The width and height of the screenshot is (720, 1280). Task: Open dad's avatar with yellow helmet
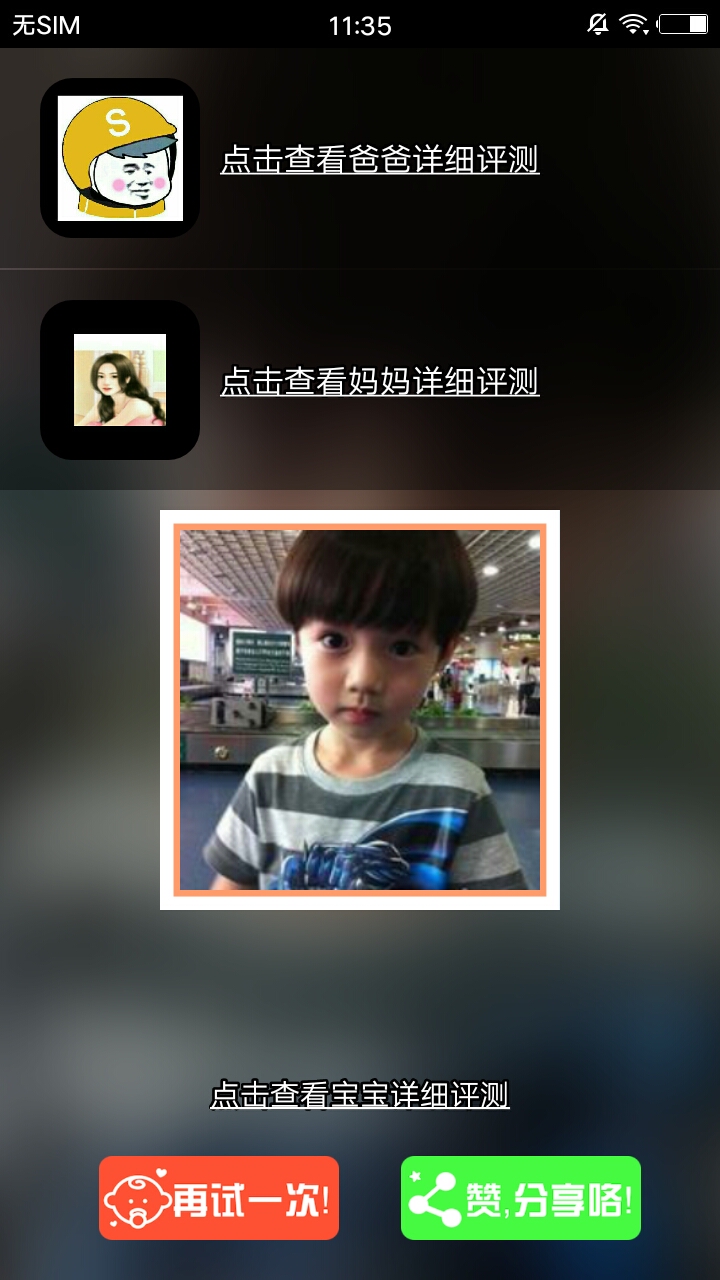120,158
